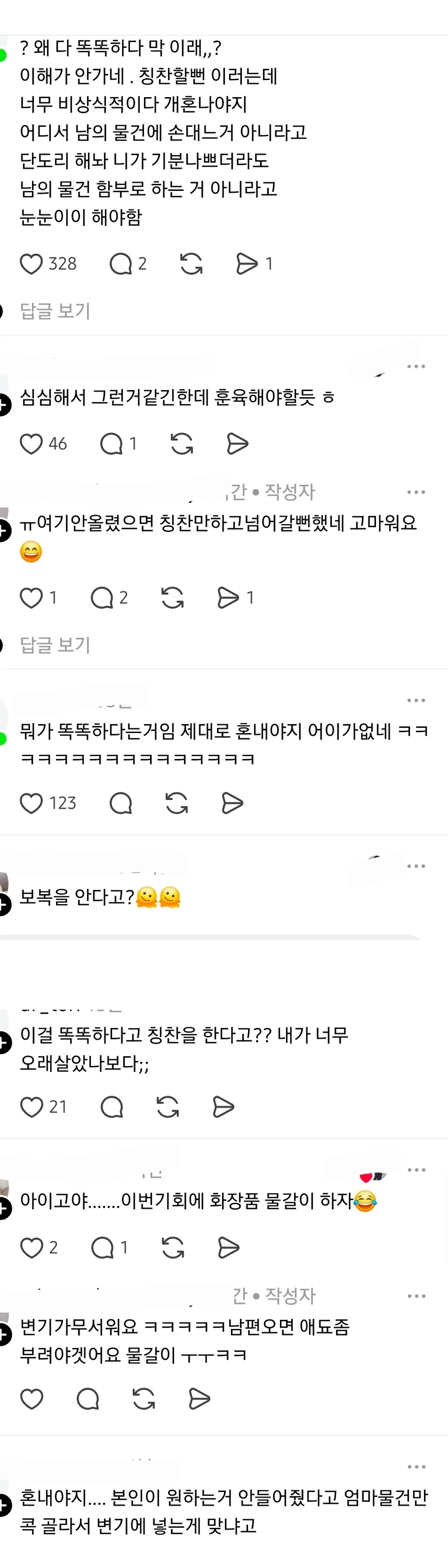Reply to the '아이고야' comment
The width and height of the screenshot is (448, 1568).
coord(102,1248)
